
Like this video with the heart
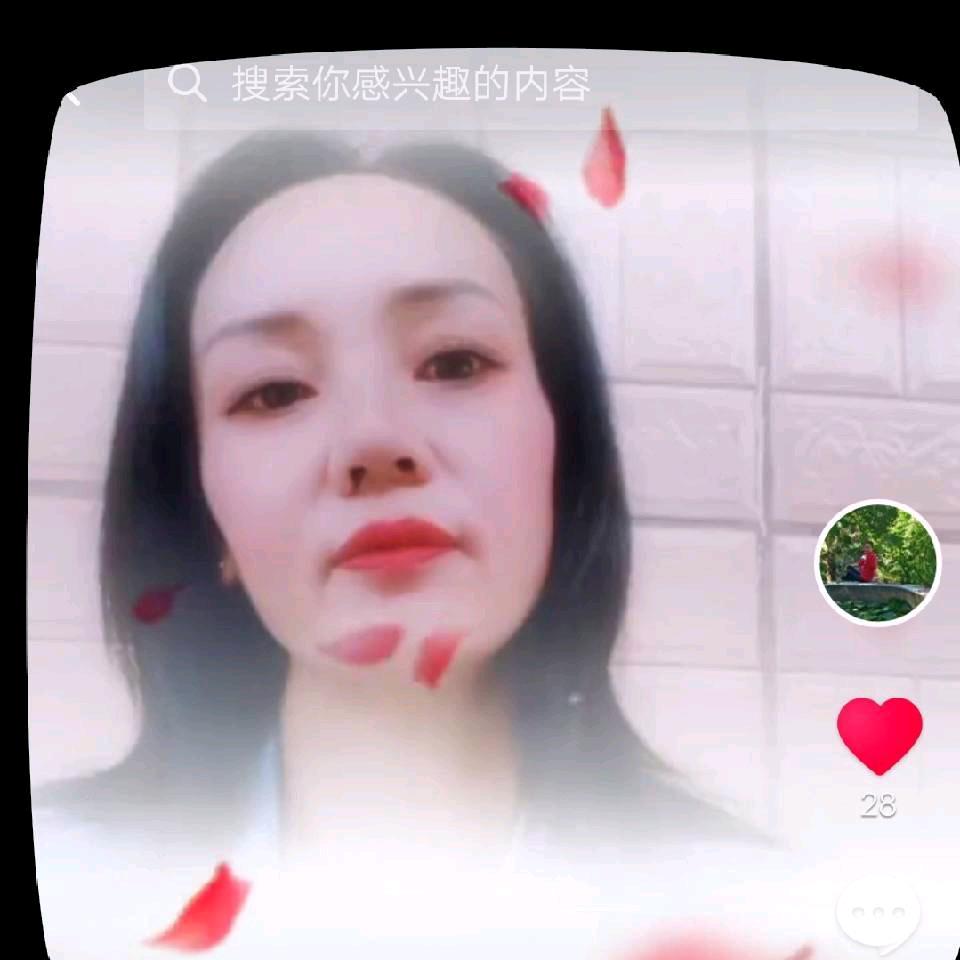point(879,734)
